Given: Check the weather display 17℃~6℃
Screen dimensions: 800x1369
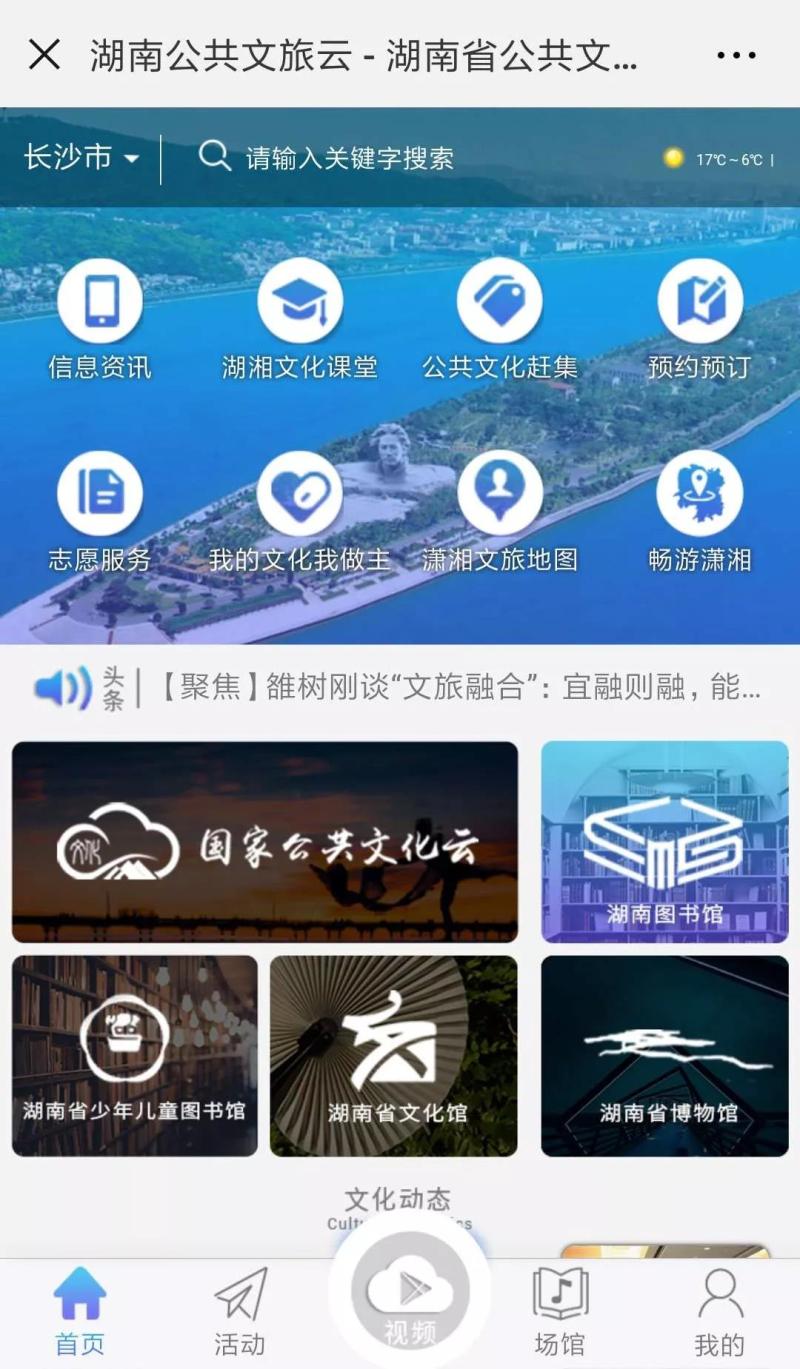Looking at the screenshot, I should click(722, 156).
